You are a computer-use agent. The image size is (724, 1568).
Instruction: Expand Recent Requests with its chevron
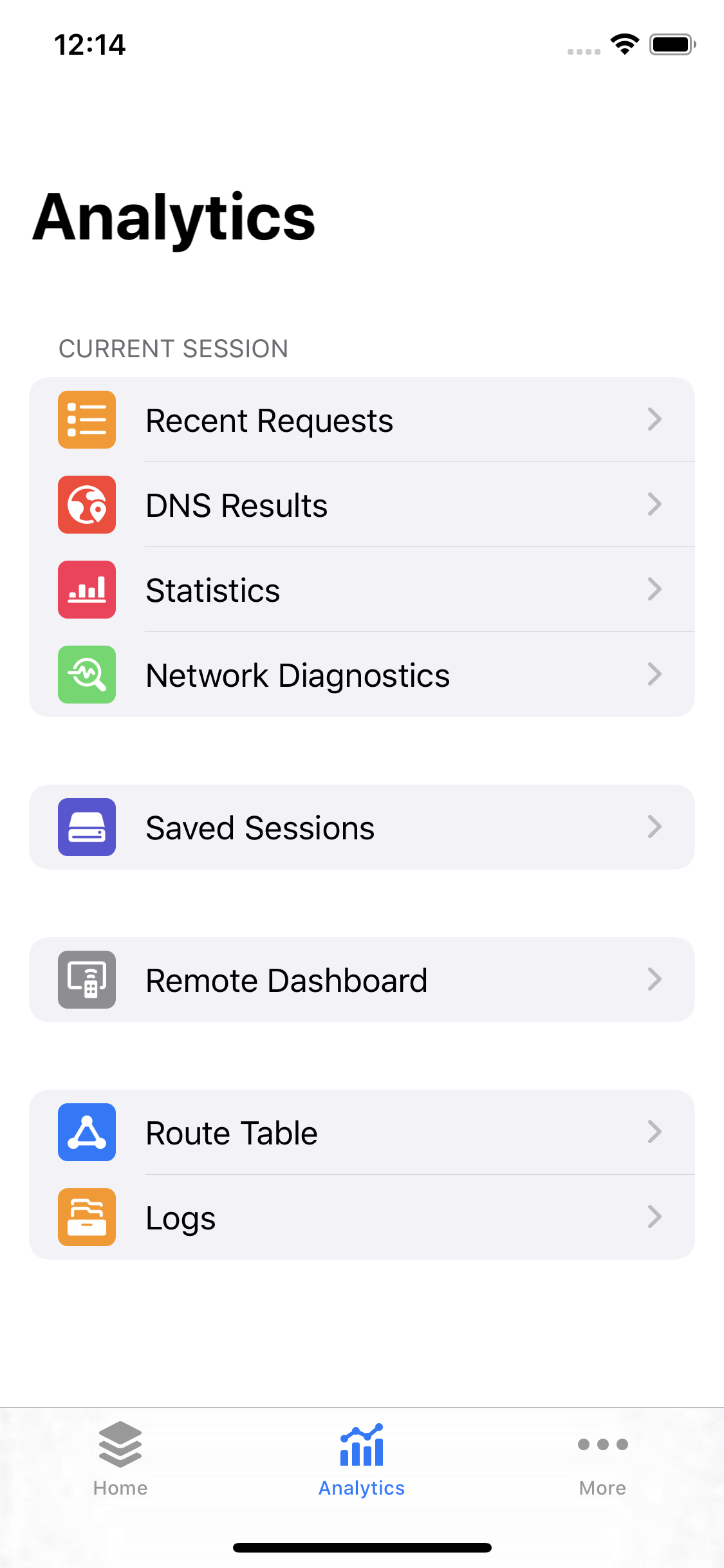(655, 419)
